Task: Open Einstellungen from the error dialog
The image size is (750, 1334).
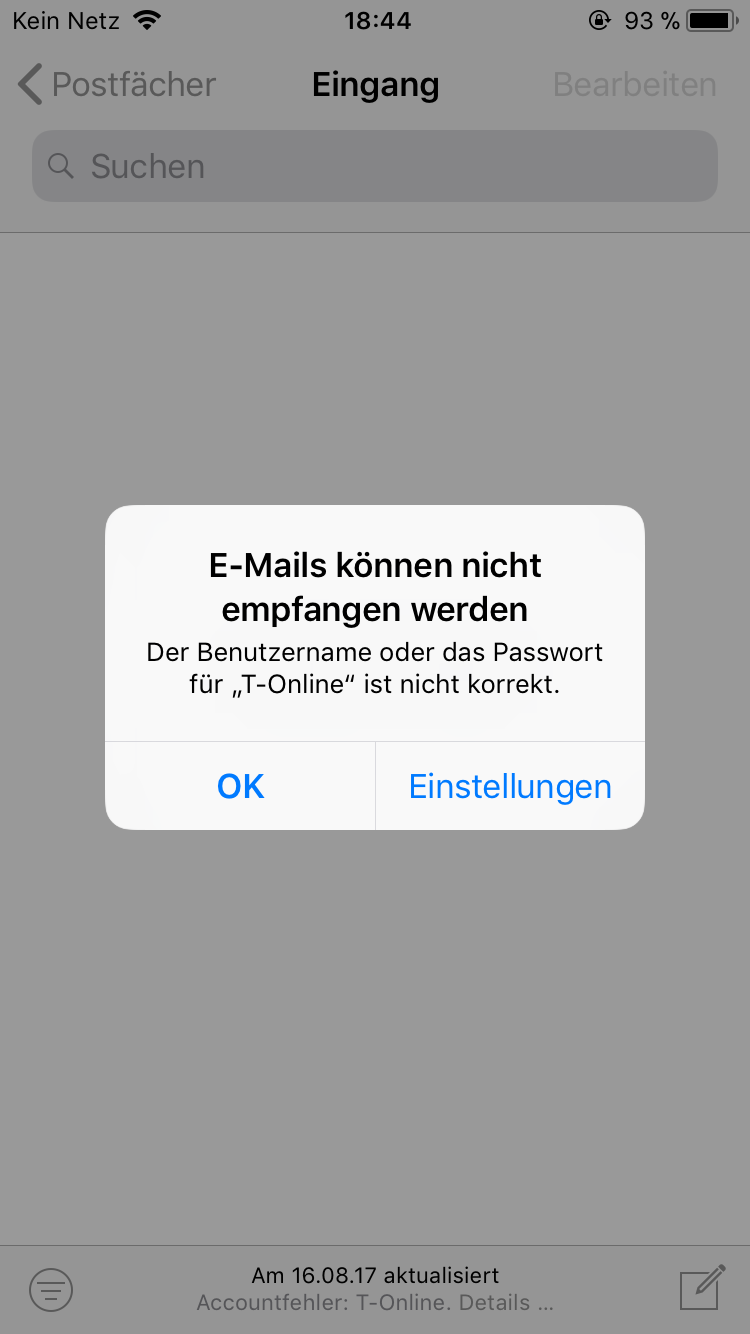Action: tap(510, 787)
